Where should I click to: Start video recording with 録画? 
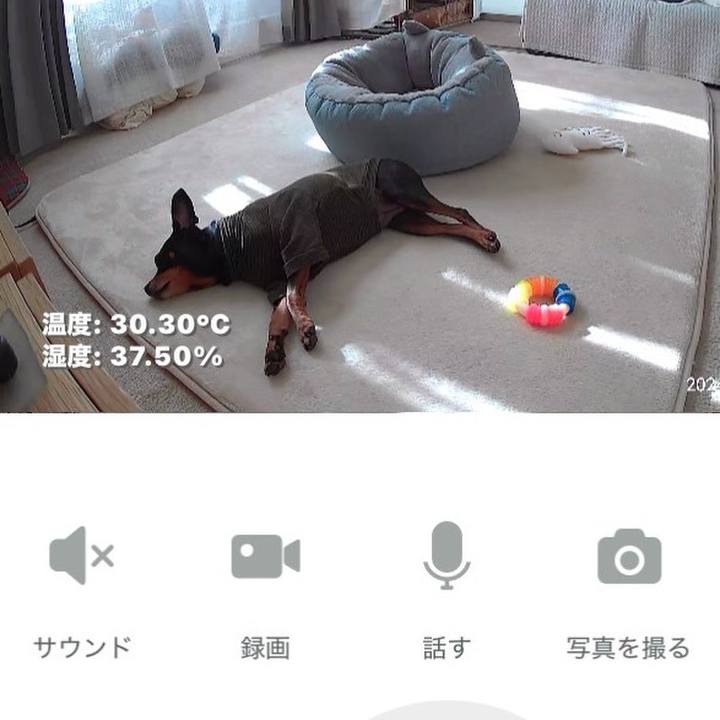pos(265,556)
